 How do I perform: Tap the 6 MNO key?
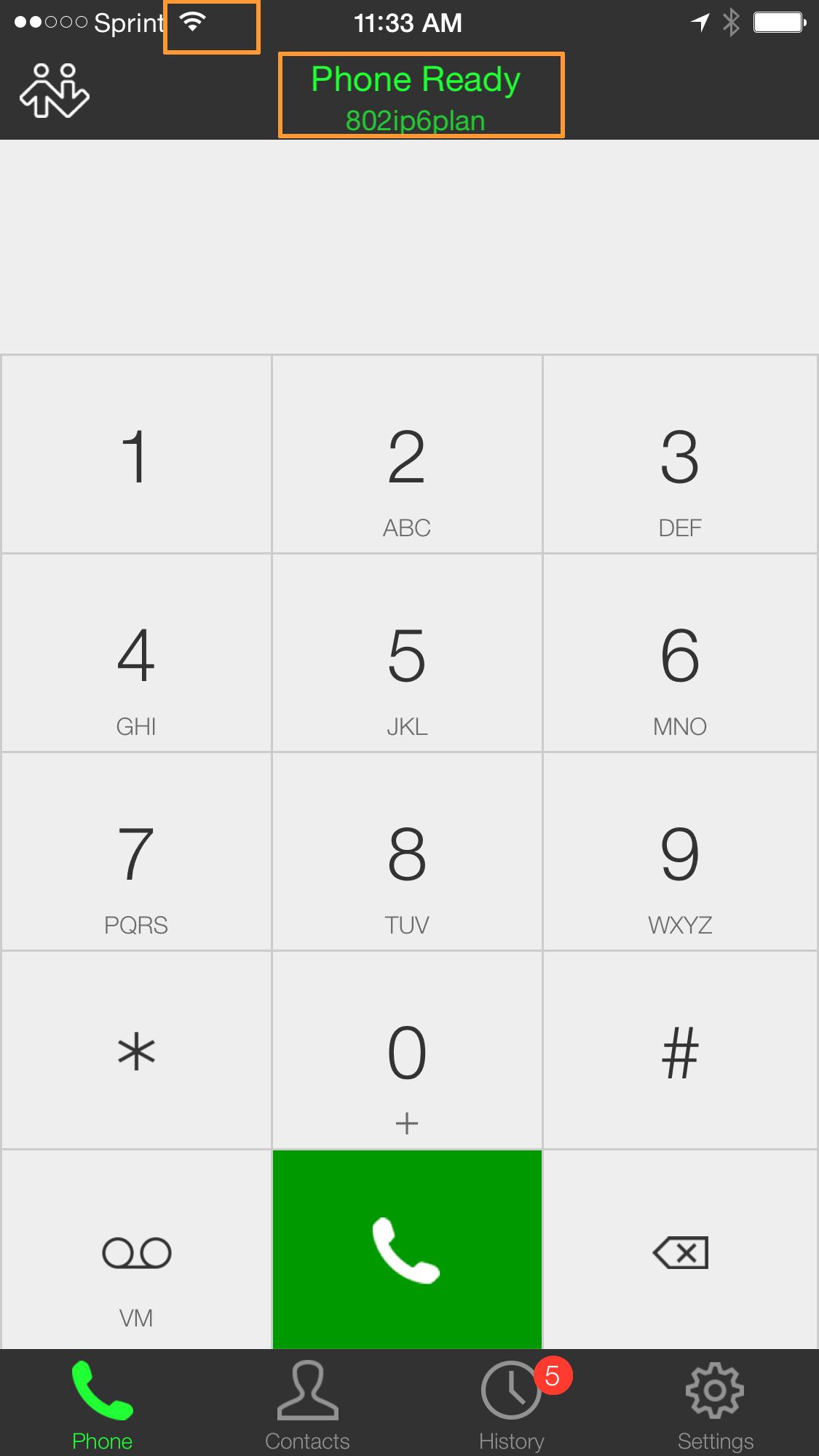click(x=680, y=653)
